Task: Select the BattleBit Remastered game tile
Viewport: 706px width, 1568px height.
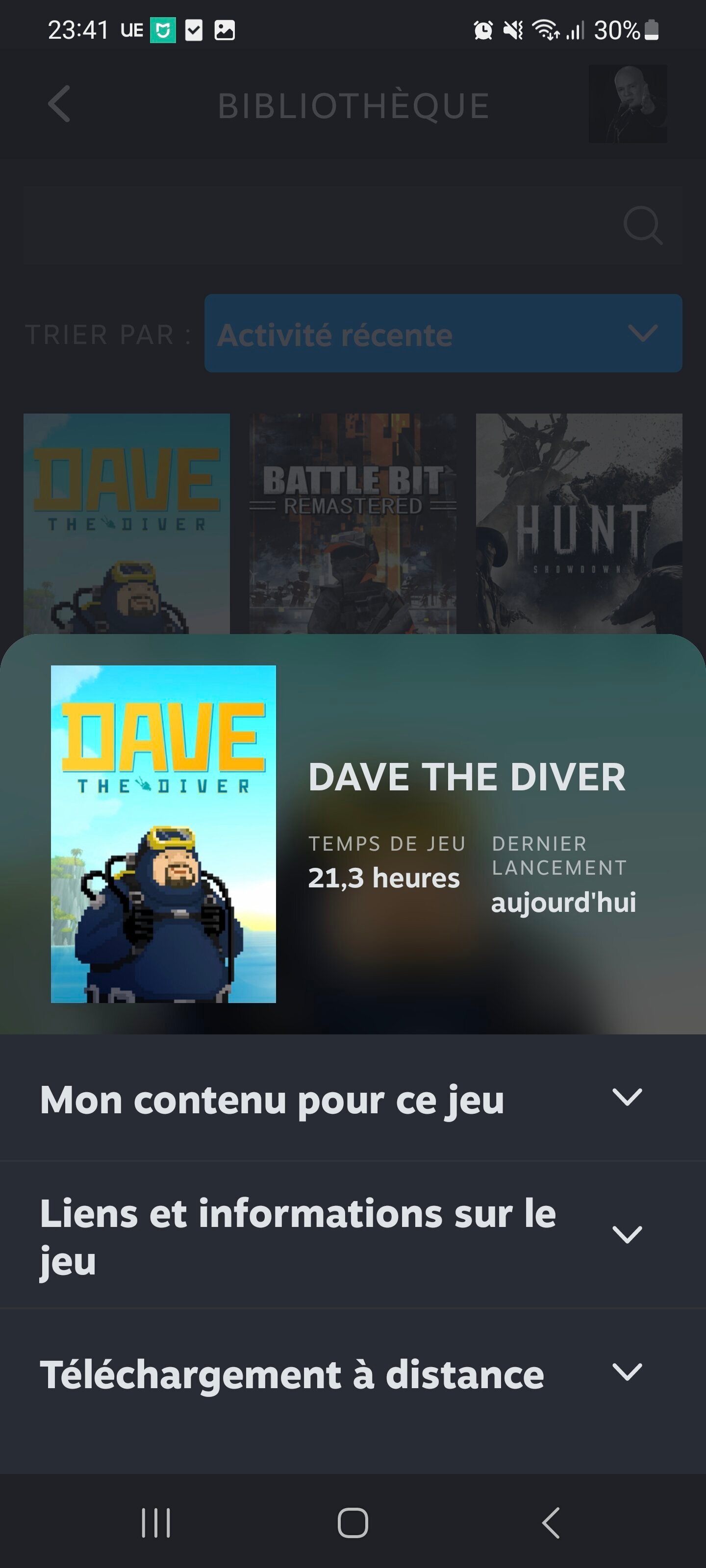Action: pos(353,523)
